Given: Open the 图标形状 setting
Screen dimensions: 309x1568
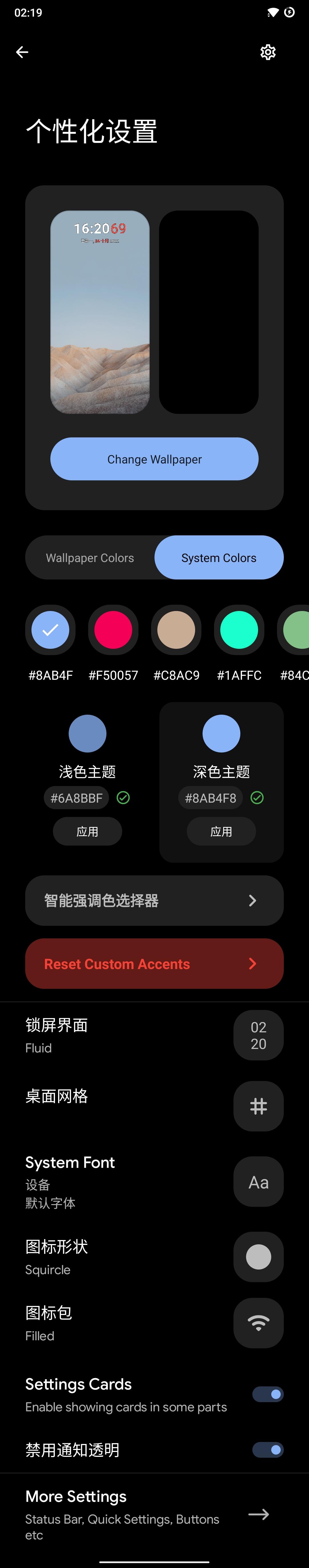Looking at the screenshot, I should coord(154,1257).
